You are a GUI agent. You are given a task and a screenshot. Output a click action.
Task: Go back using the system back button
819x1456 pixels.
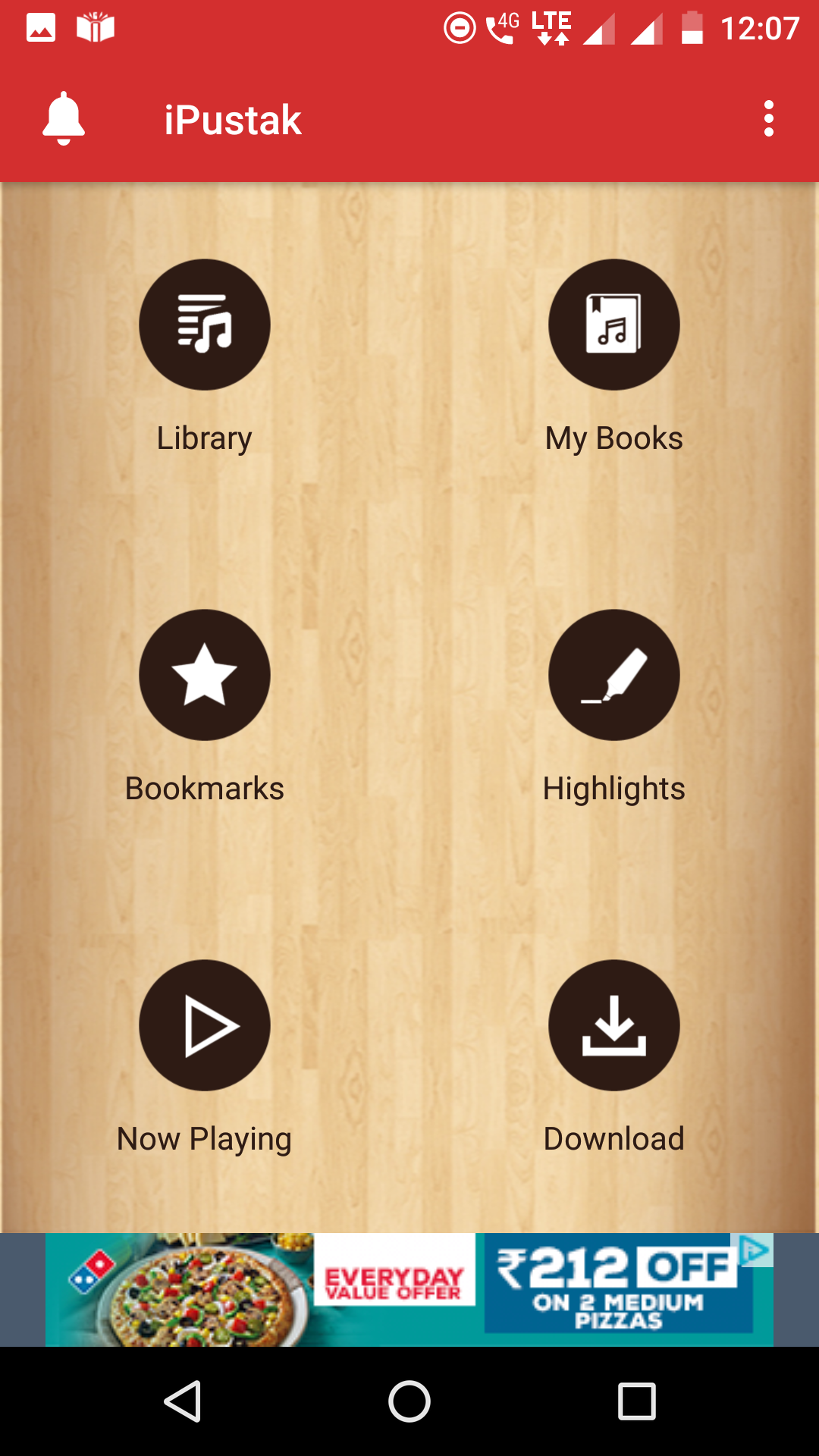click(182, 1401)
